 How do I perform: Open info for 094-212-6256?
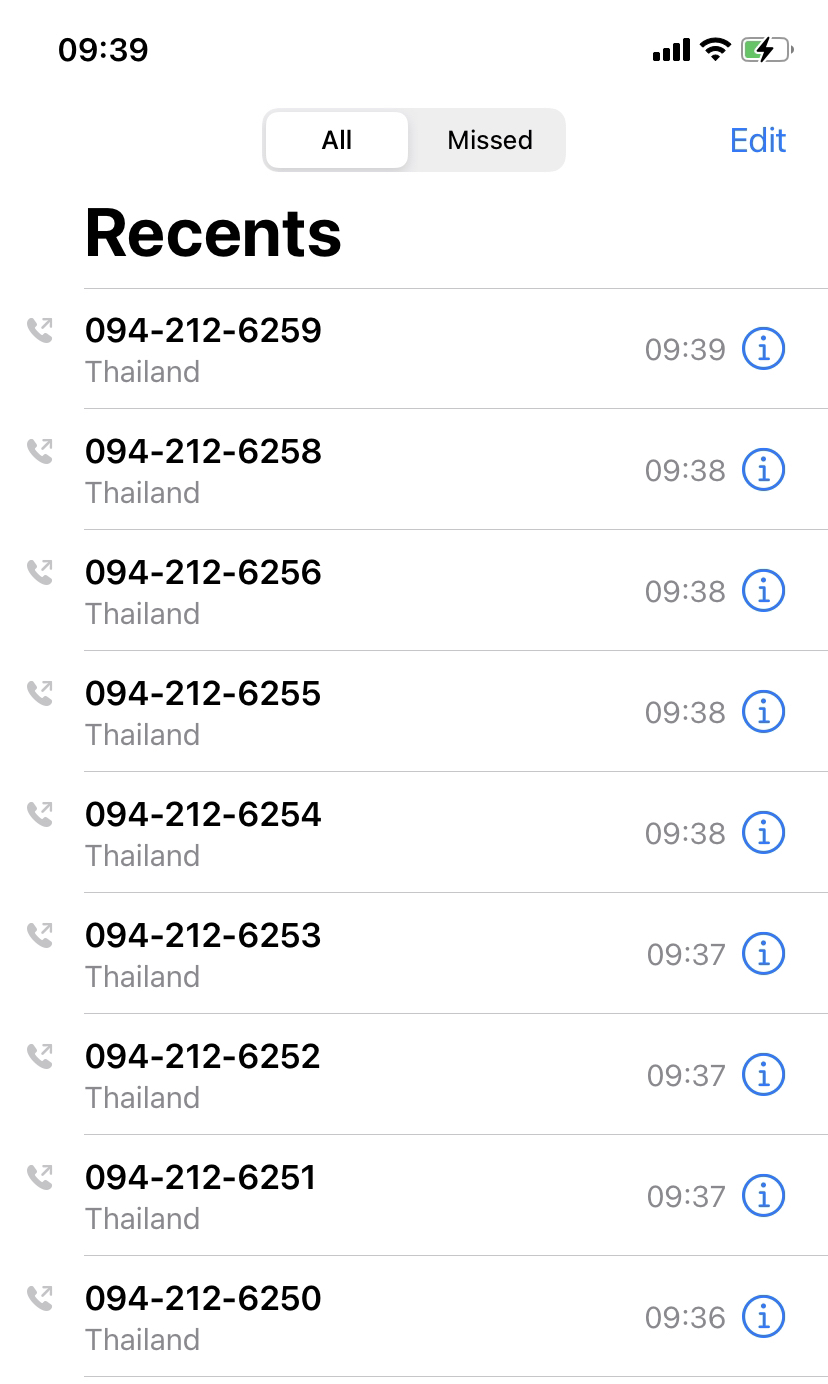pos(764,591)
